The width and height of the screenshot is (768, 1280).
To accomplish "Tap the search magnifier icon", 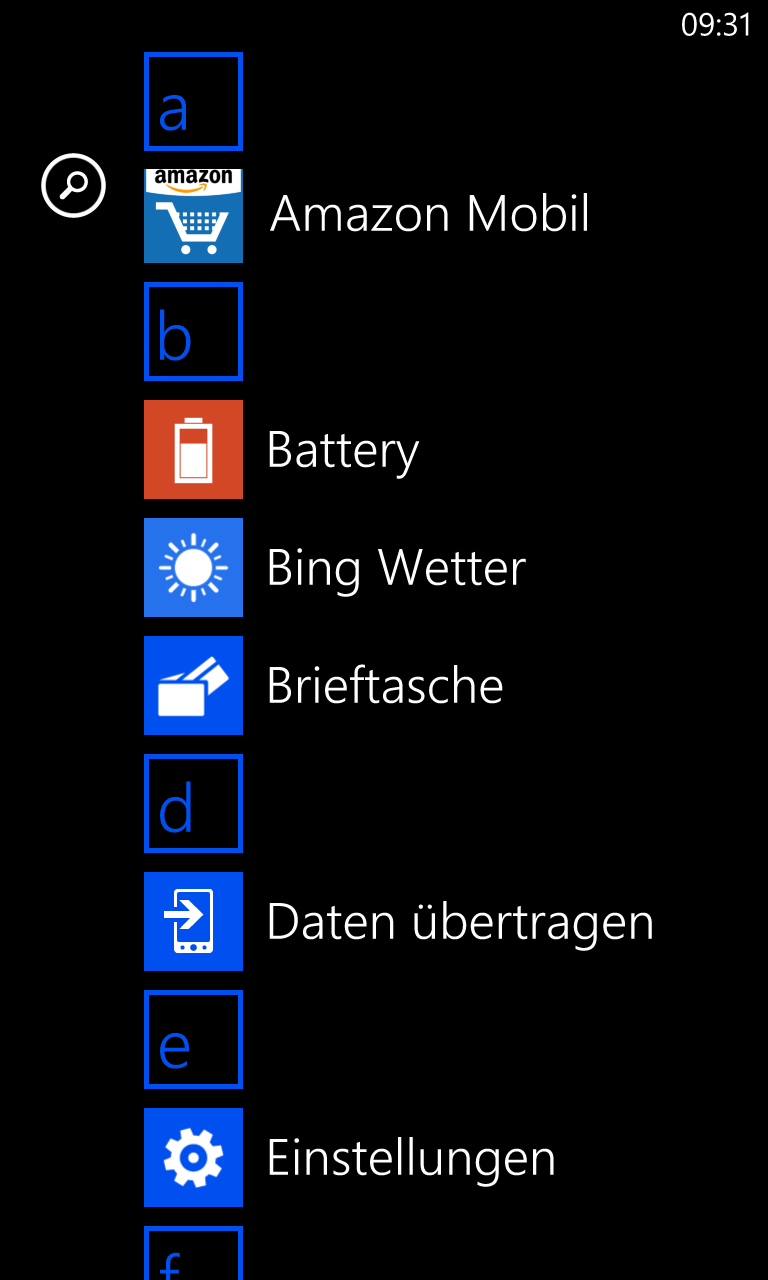I will [73, 185].
